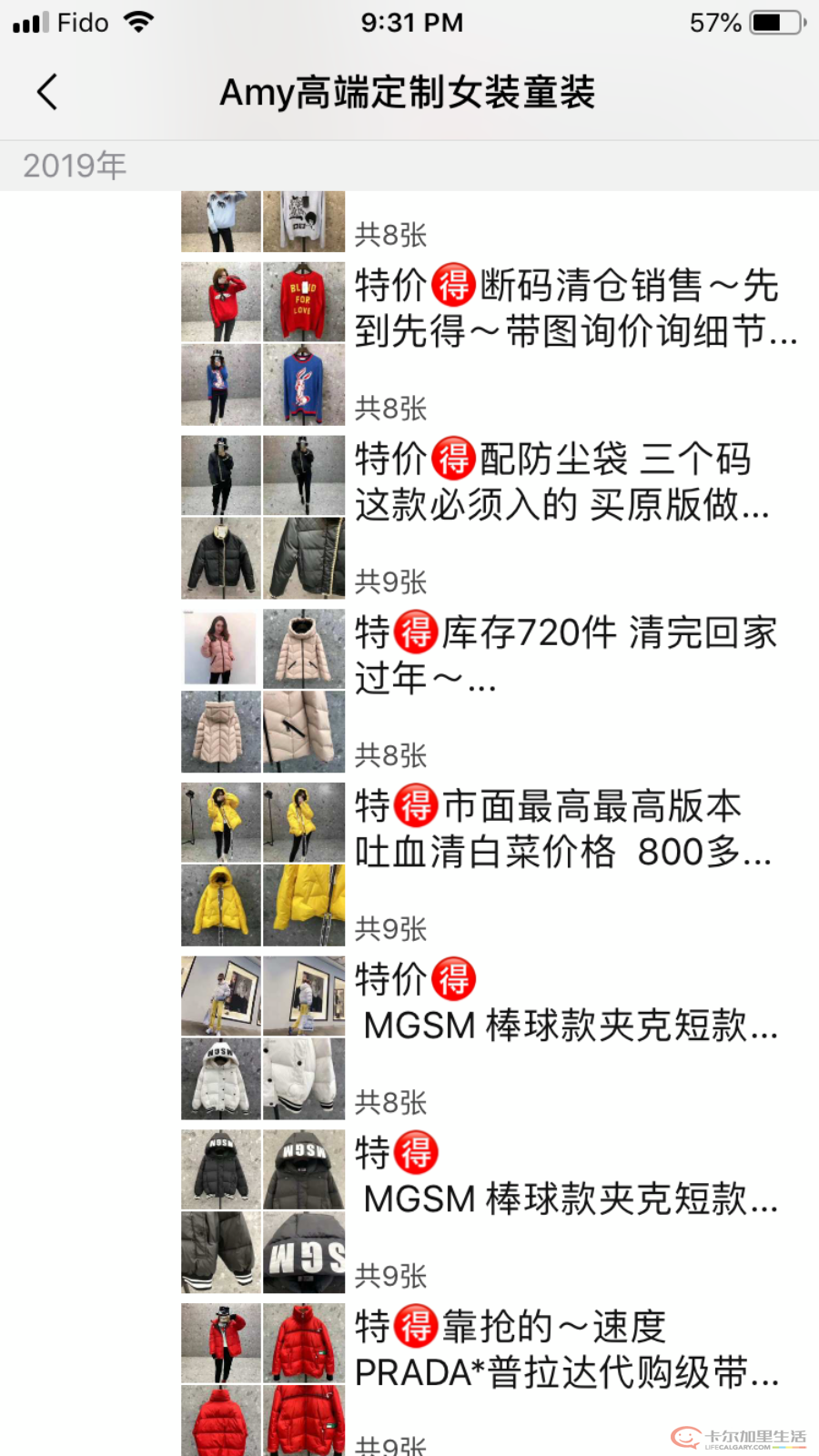Open the PRADA 普拉达 red jacket post
Screen dimensions: 819x1456
click(x=566, y=1350)
